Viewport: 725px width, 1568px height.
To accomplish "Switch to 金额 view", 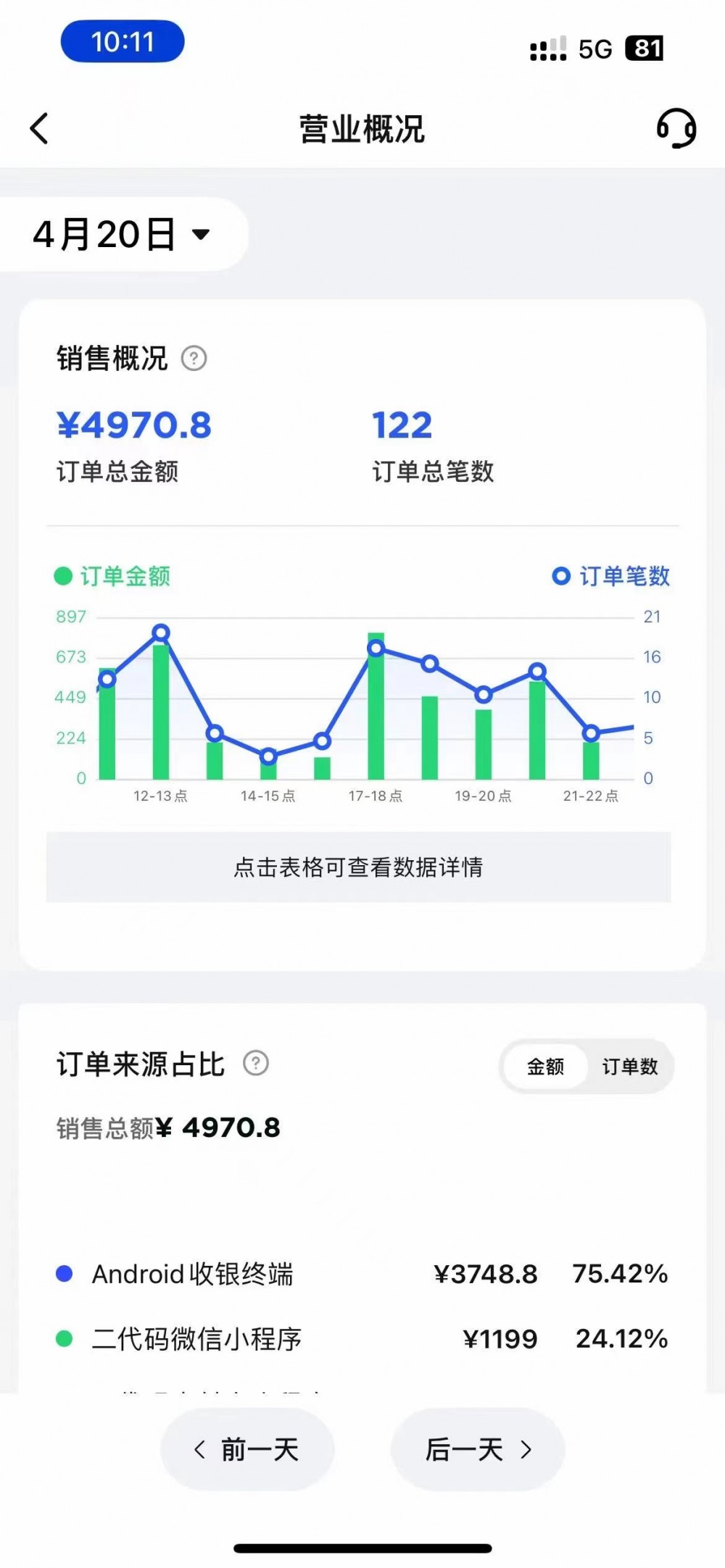I will tap(545, 1067).
